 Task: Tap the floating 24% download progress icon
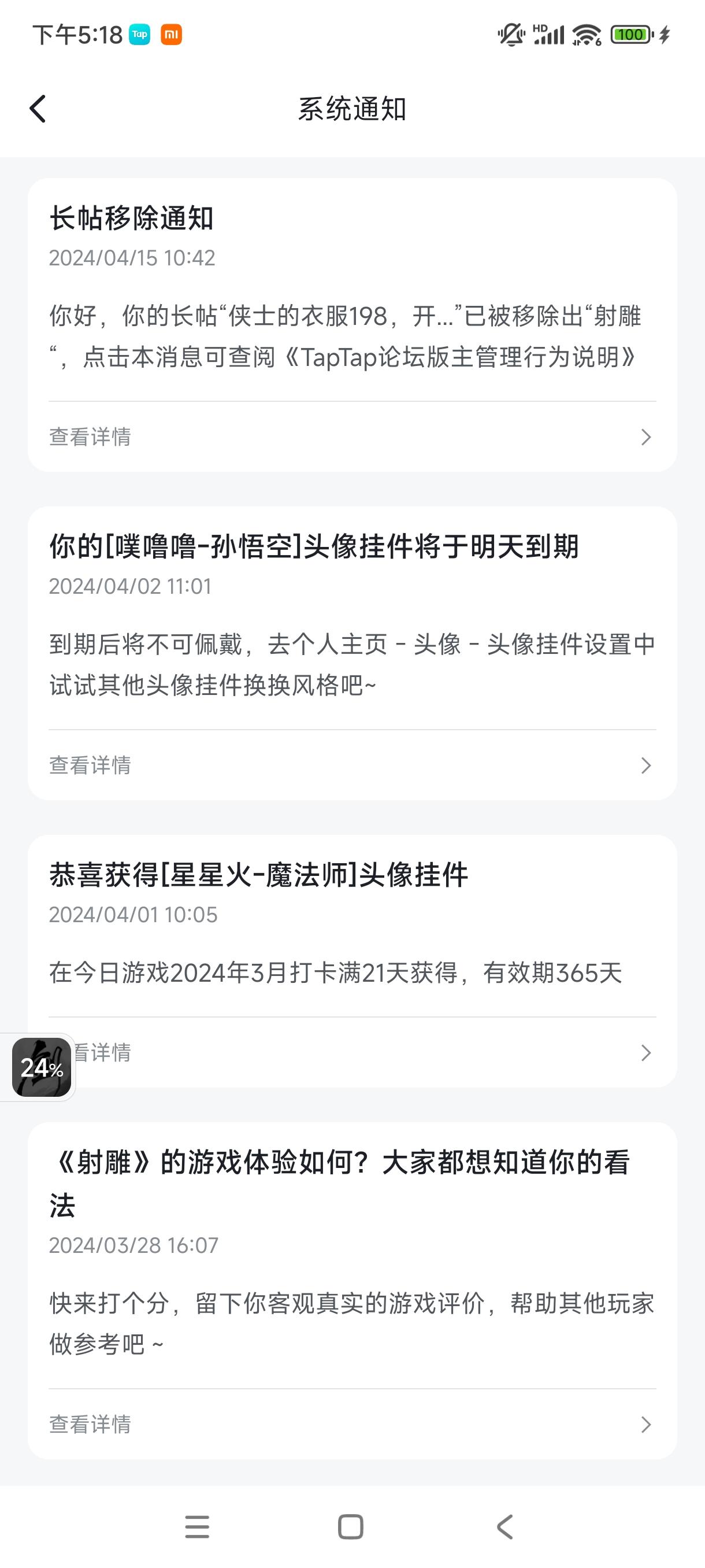42,1067
